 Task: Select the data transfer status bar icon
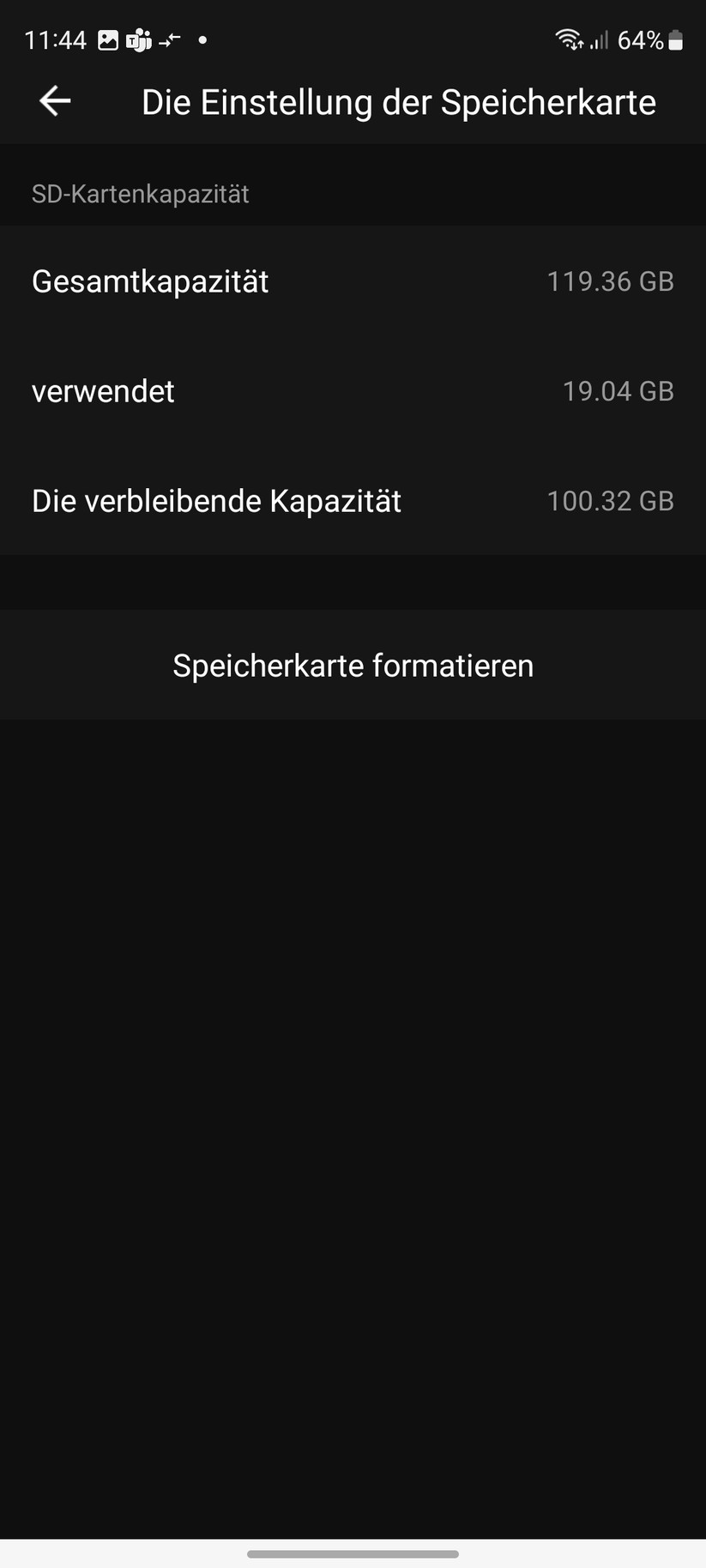(x=169, y=38)
